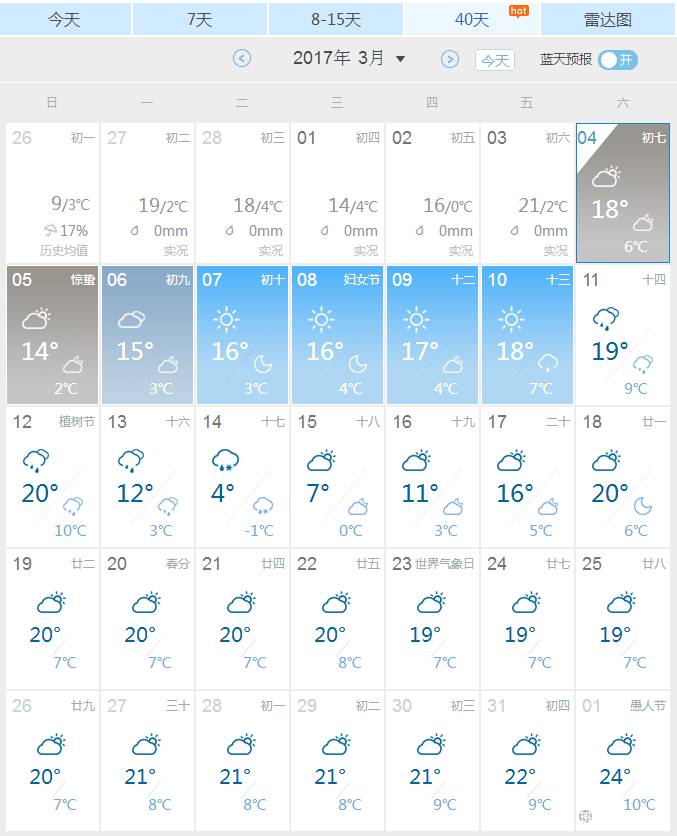Expand the 2017年 3月 month dropdown
Viewport: 677px width, 836px height.
tap(349, 58)
